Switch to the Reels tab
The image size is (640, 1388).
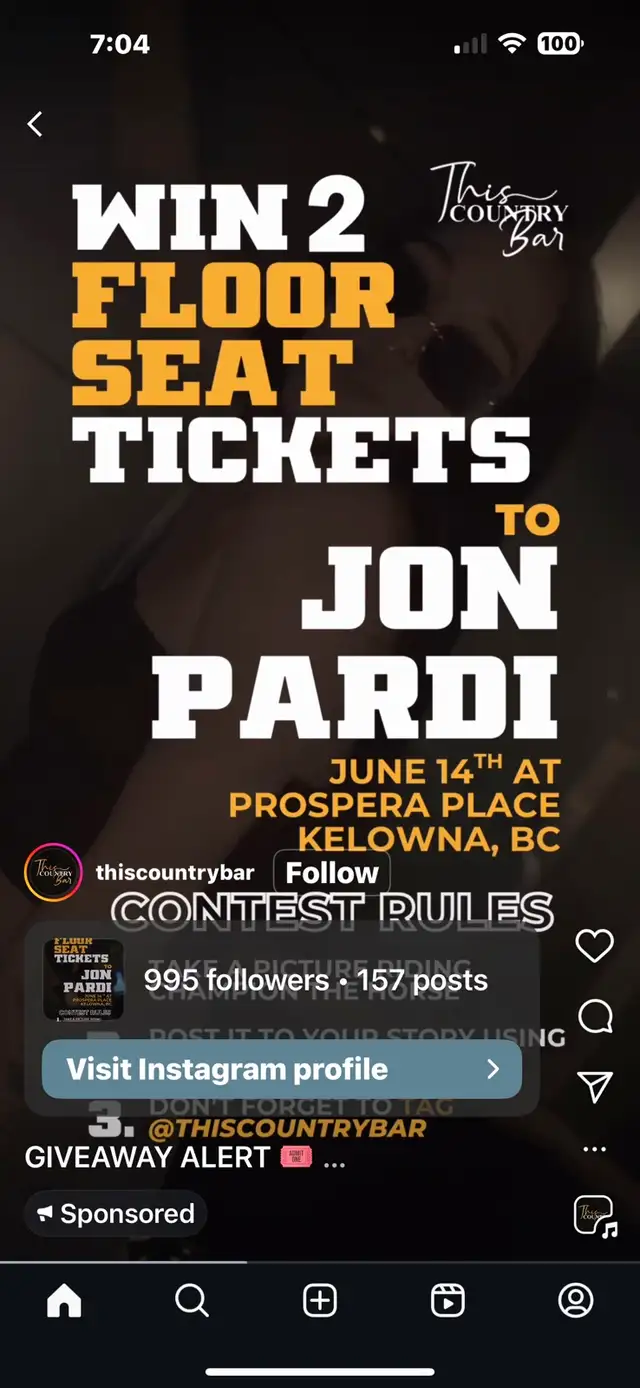pos(448,1301)
